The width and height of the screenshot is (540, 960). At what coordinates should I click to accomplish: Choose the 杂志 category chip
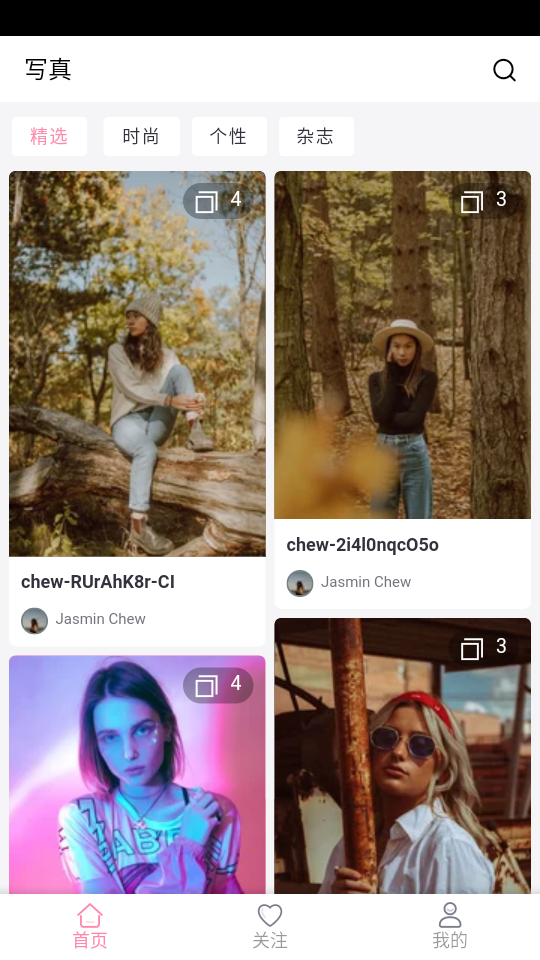click(316, 136)
